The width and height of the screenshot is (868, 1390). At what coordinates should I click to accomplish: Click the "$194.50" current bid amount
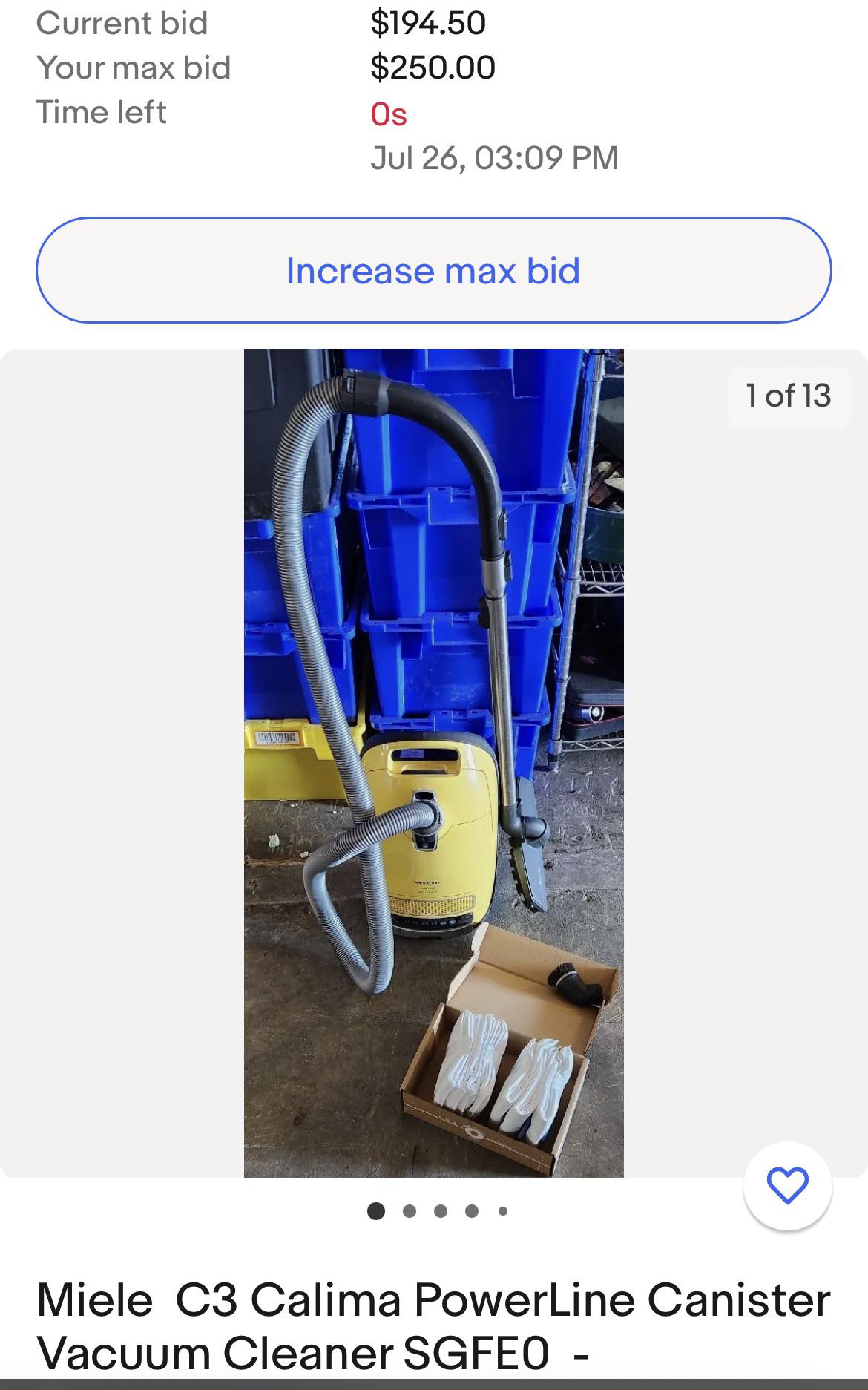click(428, 23)
